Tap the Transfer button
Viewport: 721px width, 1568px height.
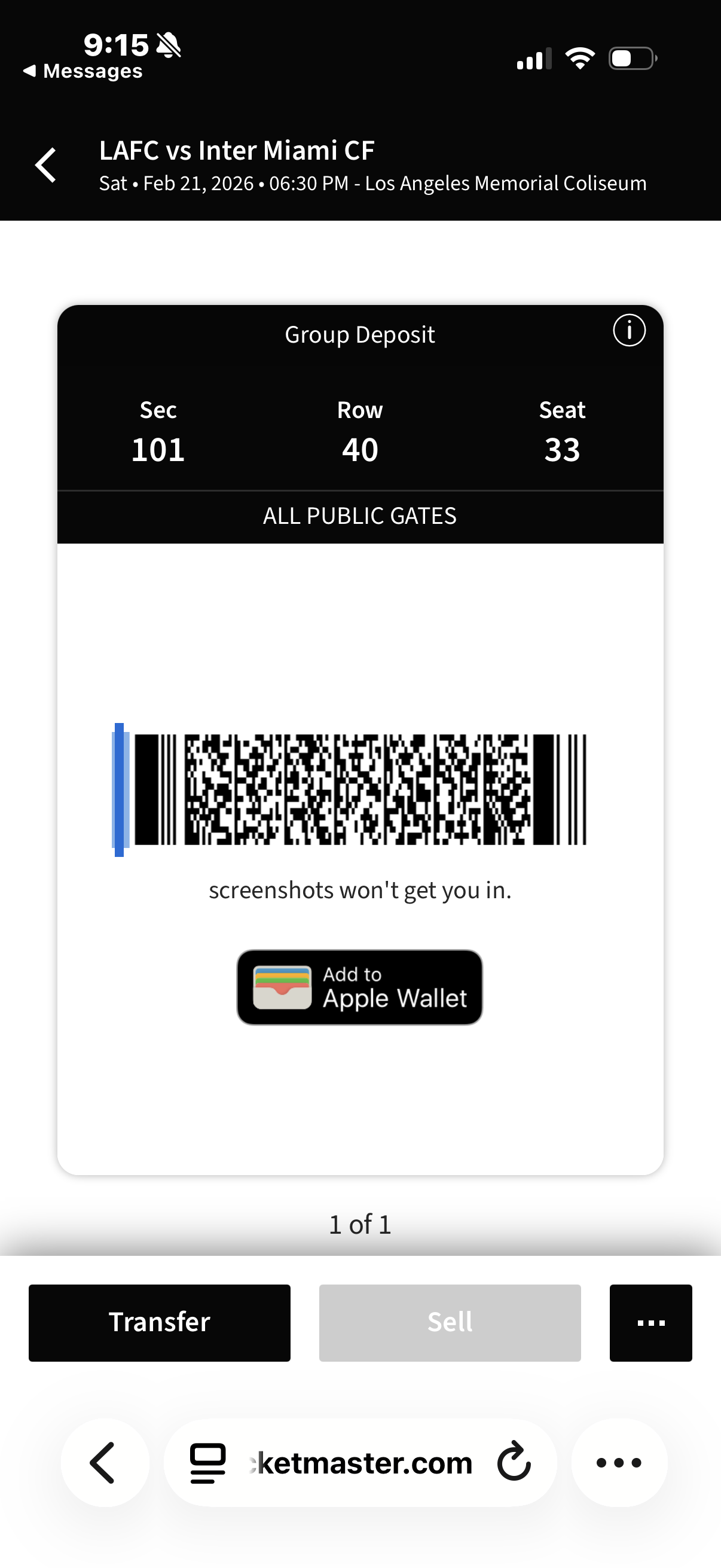[160, 1322]
